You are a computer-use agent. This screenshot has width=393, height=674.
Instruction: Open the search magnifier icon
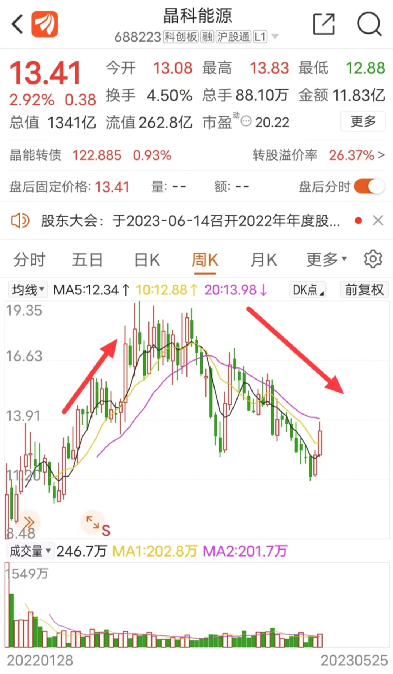[369, 24]
